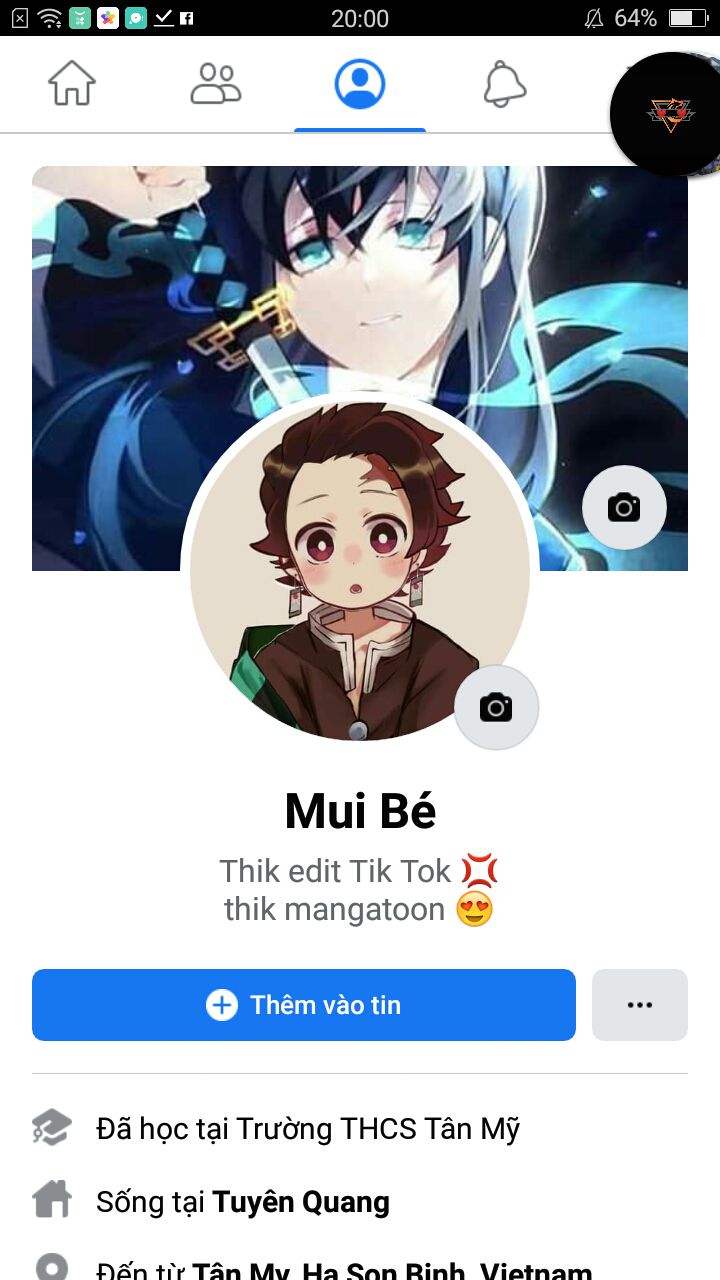The height and width of the screenshot is (1280, 720).
Task: Select the Profile tab
Action: coord(360,84)
